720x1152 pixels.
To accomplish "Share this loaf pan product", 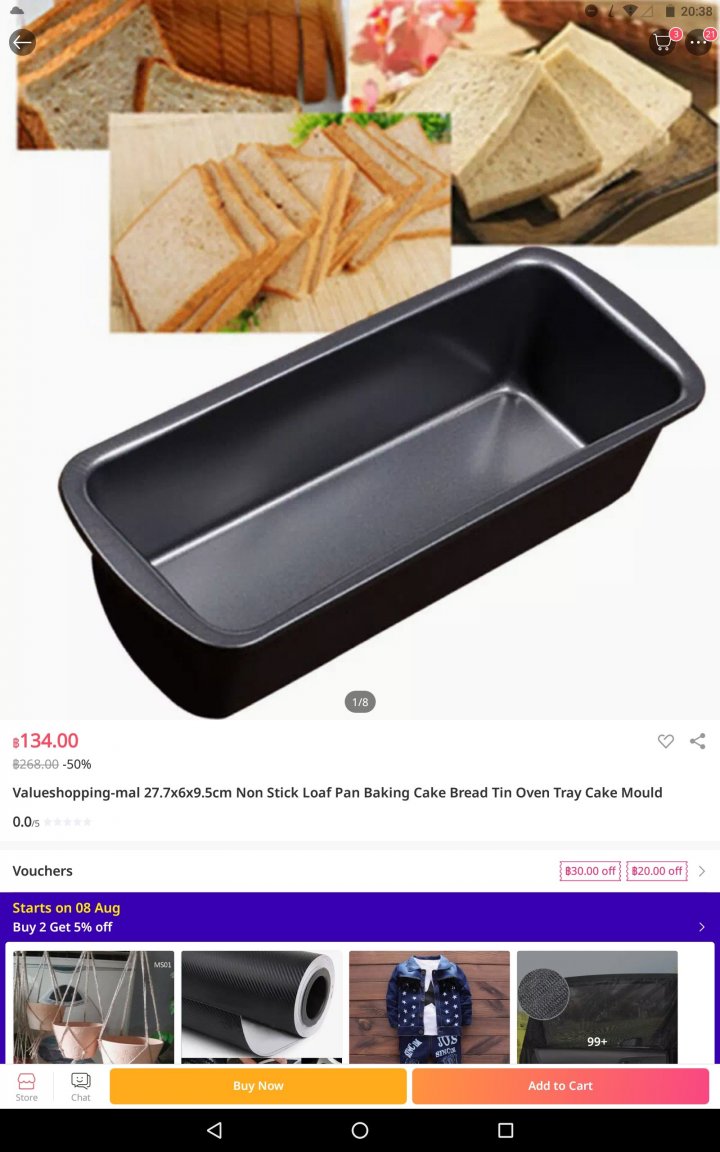I will click(698, 741).
